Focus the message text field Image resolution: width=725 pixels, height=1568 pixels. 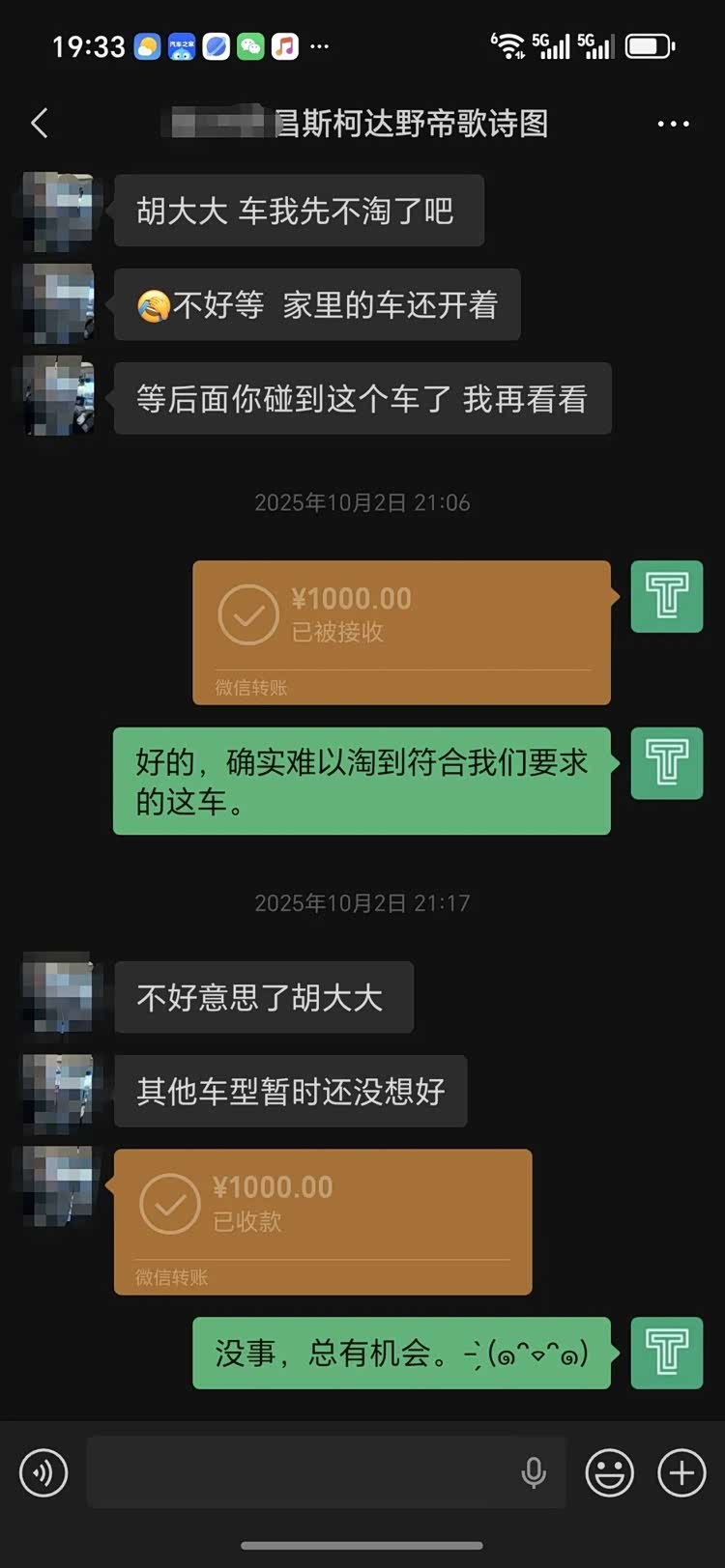(300, 1473)
